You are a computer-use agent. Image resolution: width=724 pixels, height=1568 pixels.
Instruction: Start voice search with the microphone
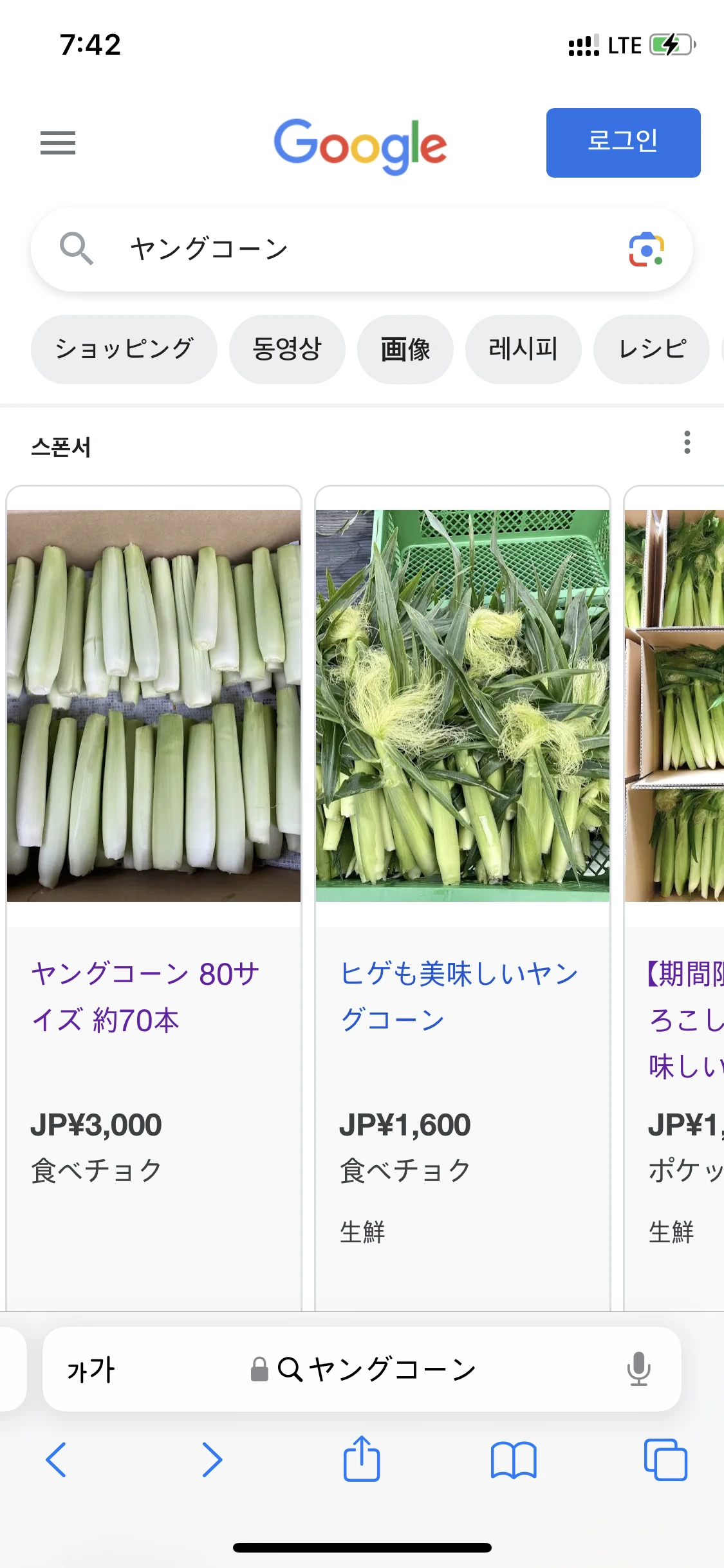(638, 1369)
